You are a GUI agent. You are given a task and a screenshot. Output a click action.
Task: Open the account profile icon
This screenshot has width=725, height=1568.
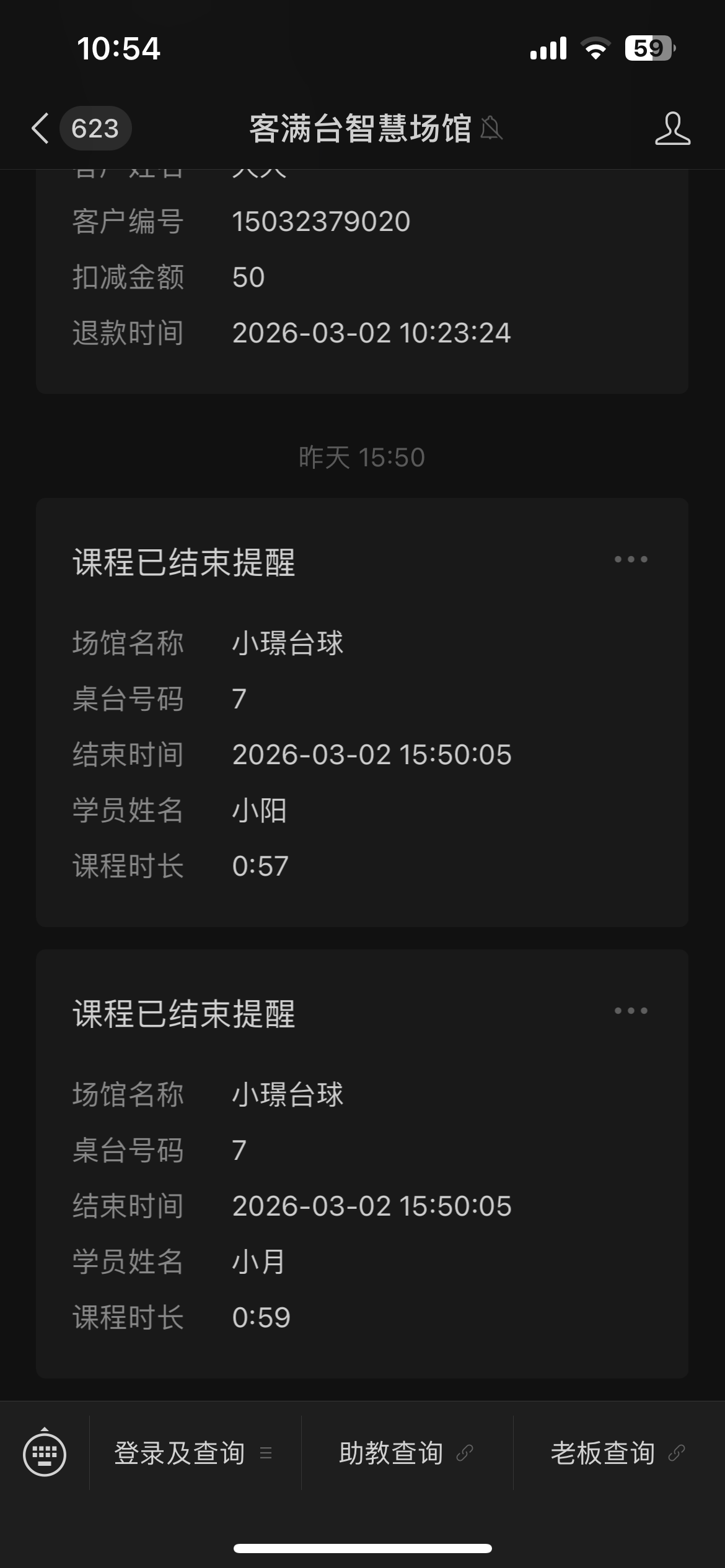tap(672, 128)
